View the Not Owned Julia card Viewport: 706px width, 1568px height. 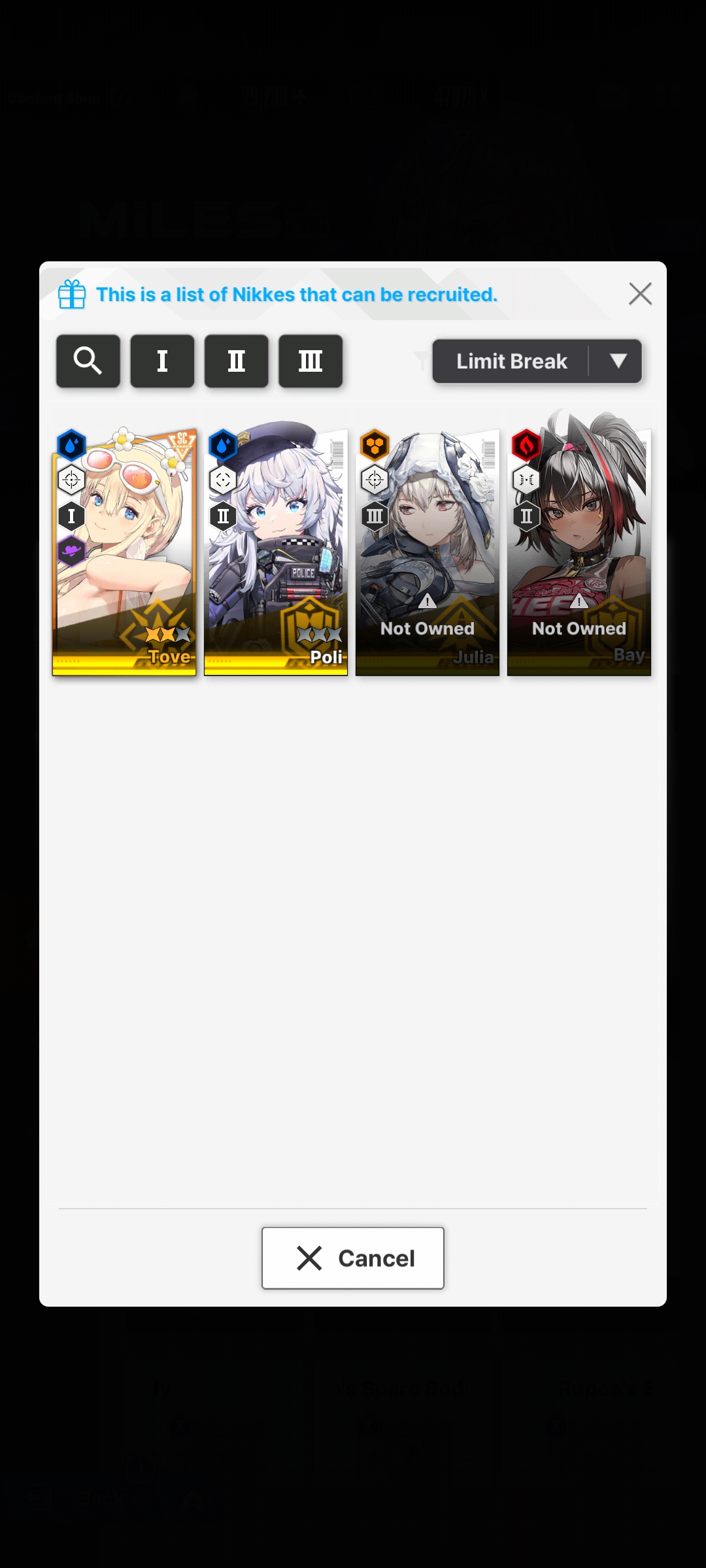click(428, 552)
